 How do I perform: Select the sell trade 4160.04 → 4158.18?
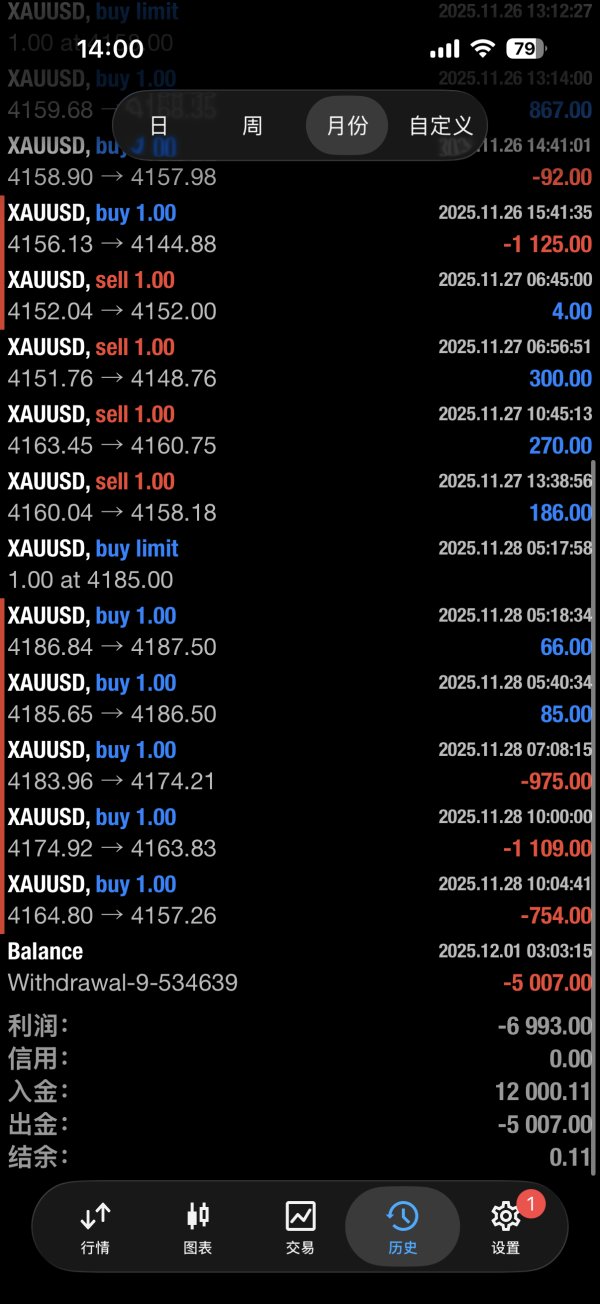tap(300, 497)
